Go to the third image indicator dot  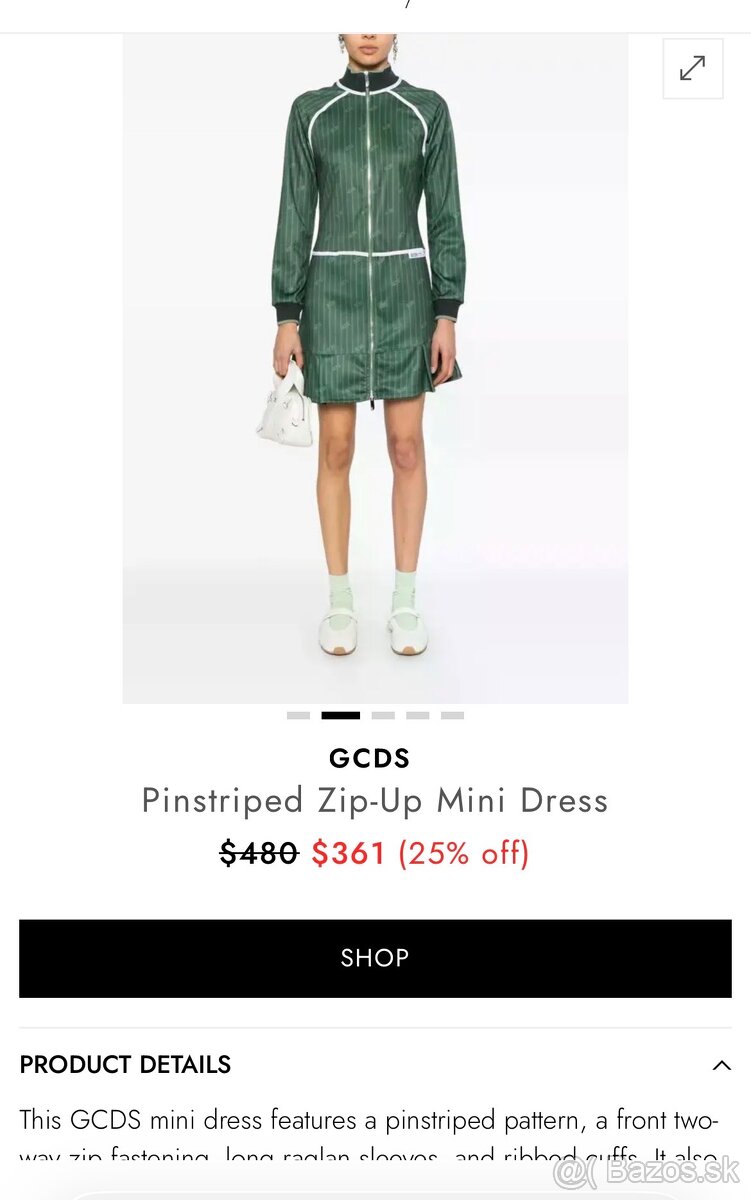pos(383,716)
